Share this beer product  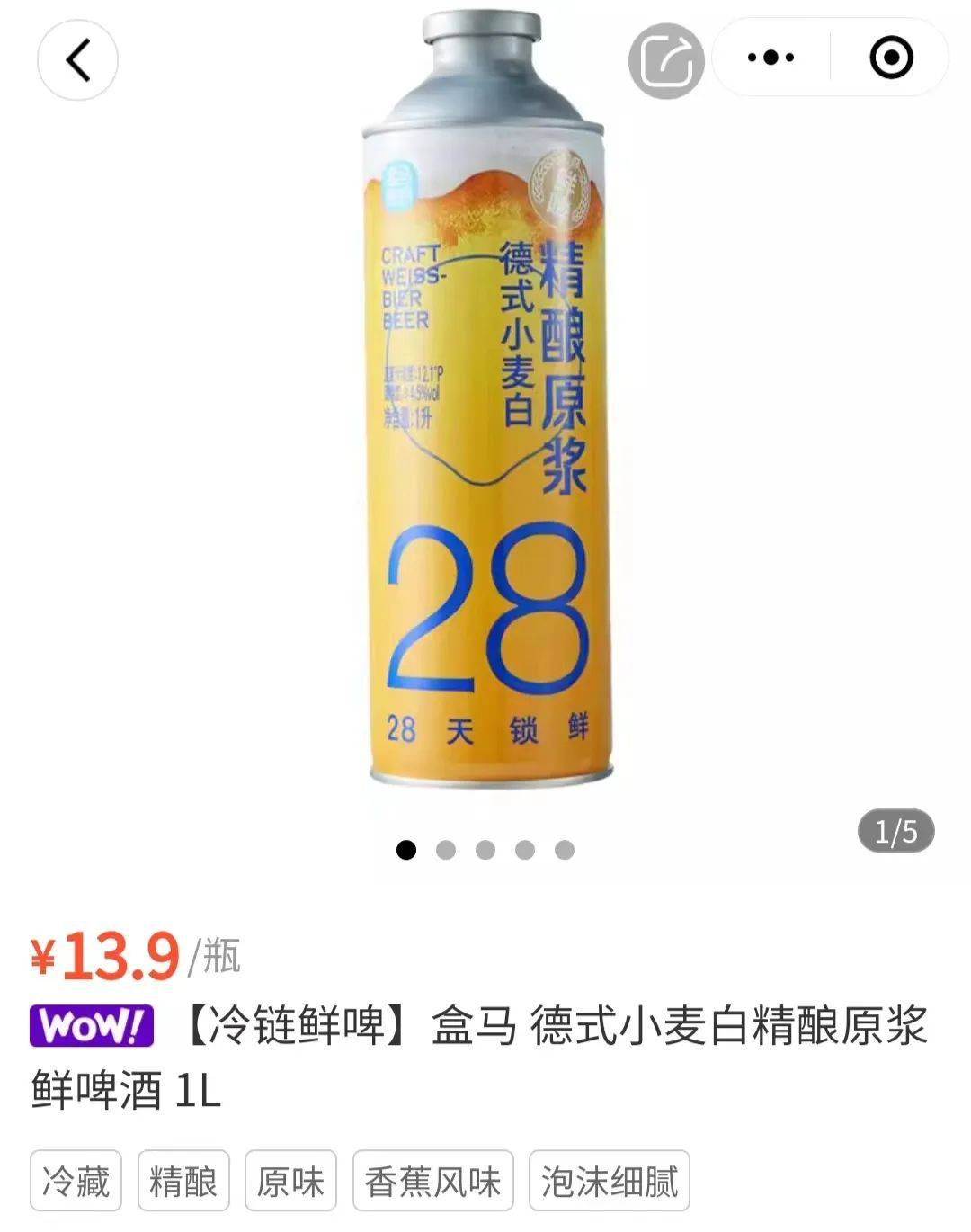pos(665,60)
